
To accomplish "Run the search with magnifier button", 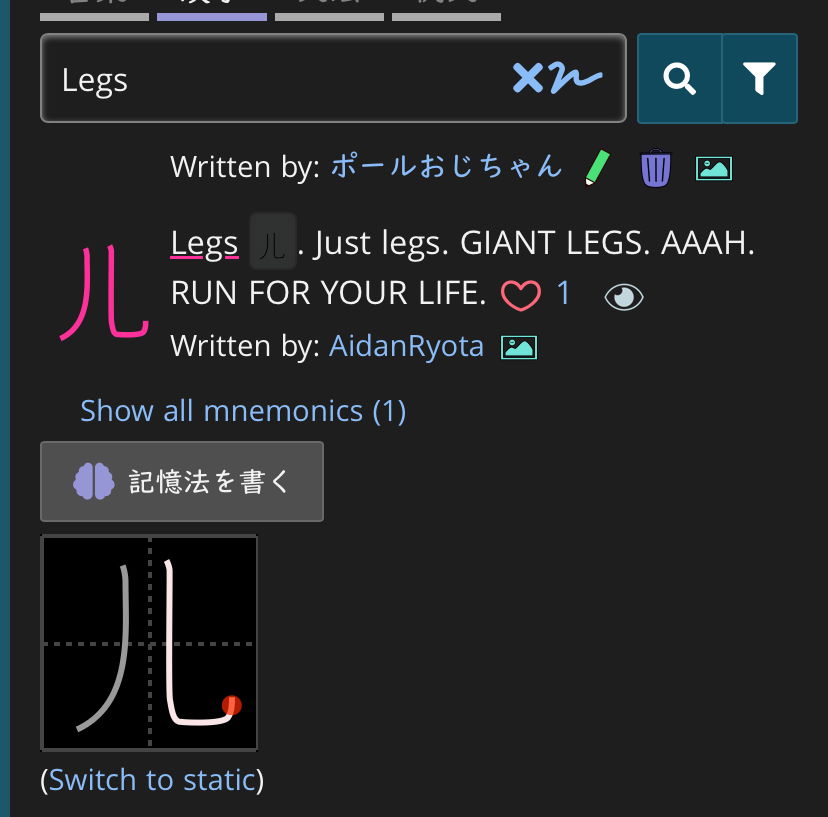I will coord(680,79).
